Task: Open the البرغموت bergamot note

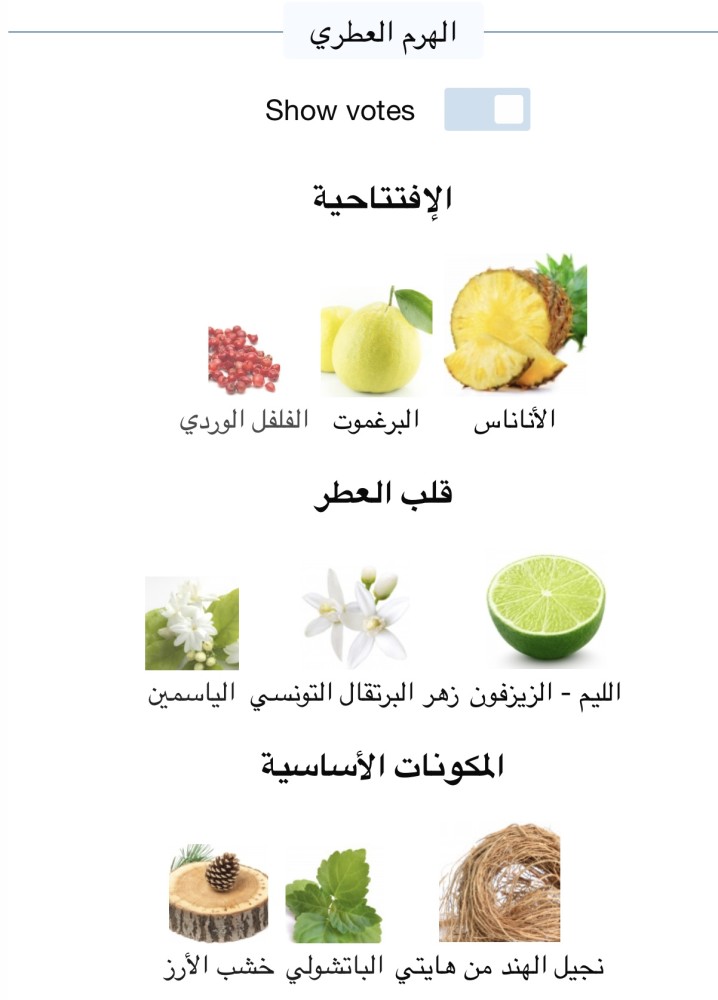Action: (376, 360)
